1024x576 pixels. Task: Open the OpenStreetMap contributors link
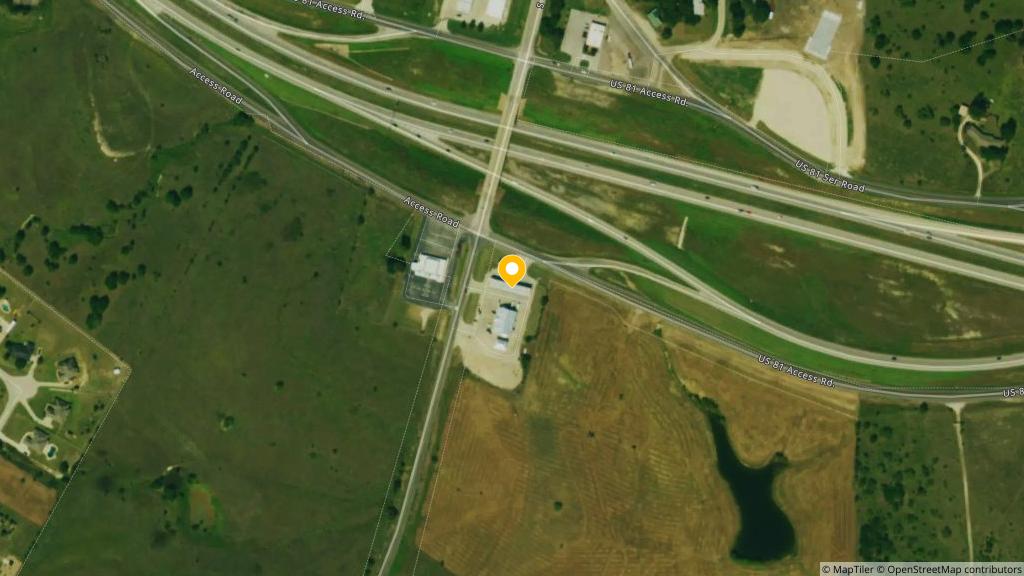(x=948, y=569)
